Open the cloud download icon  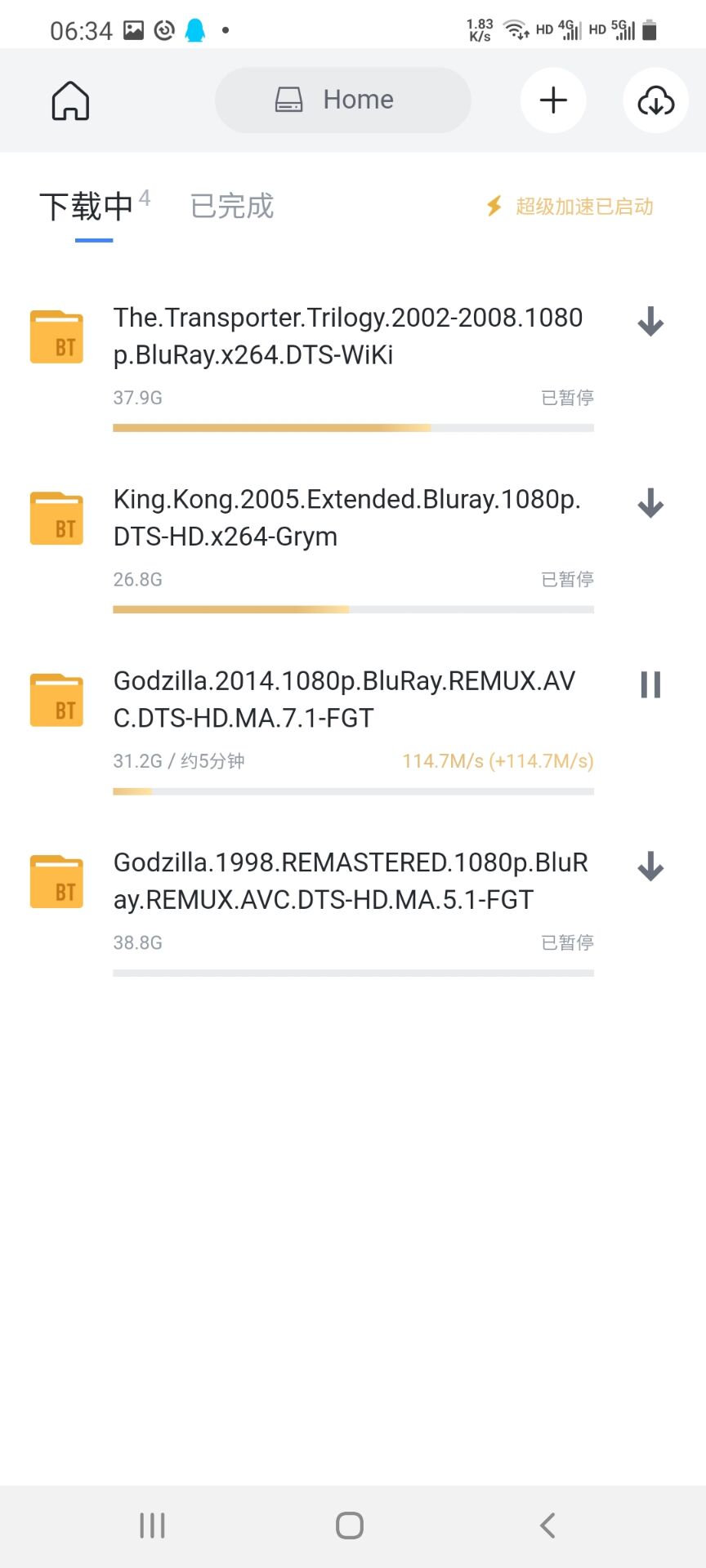[x=655, y=100]
